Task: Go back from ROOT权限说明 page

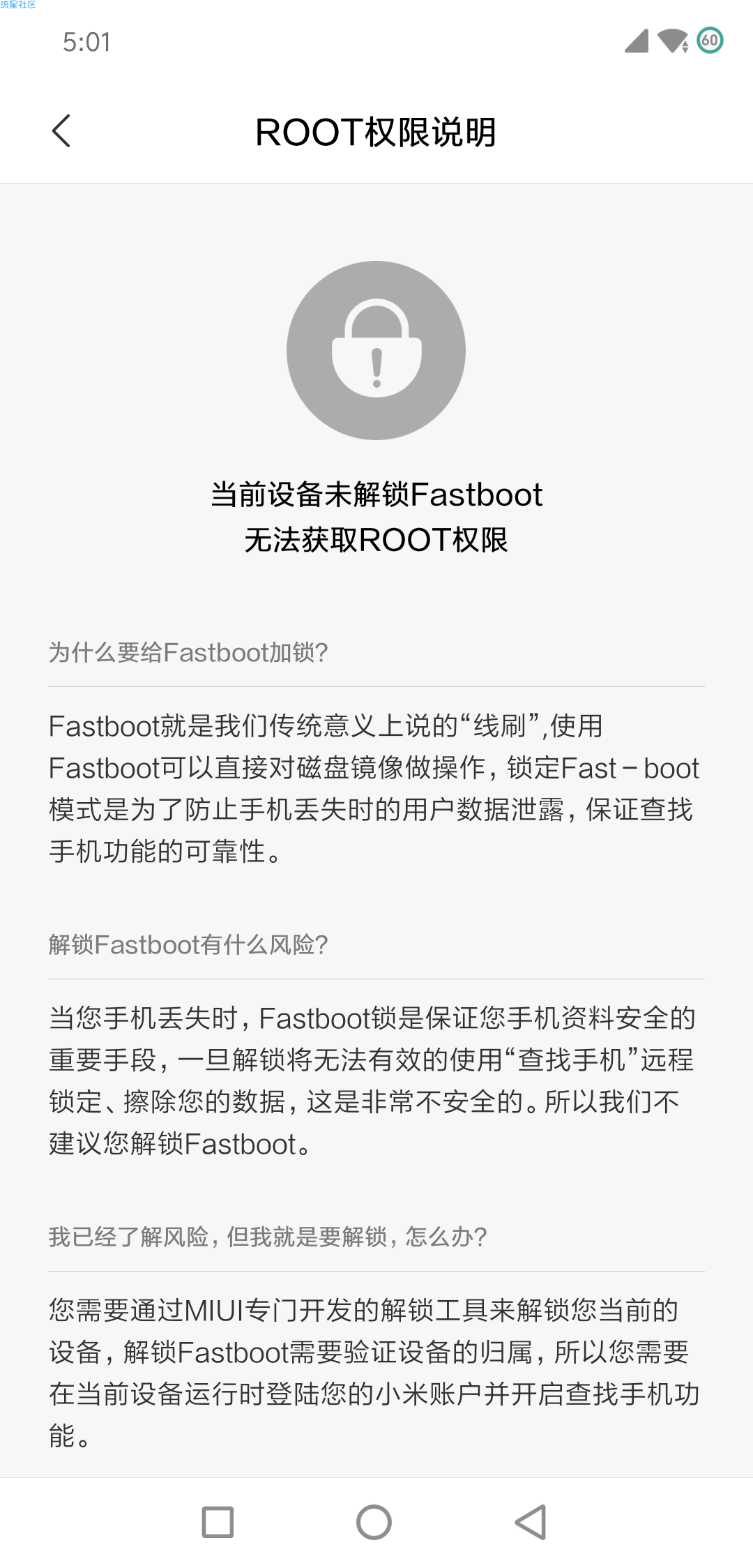Action: (61, 131)
